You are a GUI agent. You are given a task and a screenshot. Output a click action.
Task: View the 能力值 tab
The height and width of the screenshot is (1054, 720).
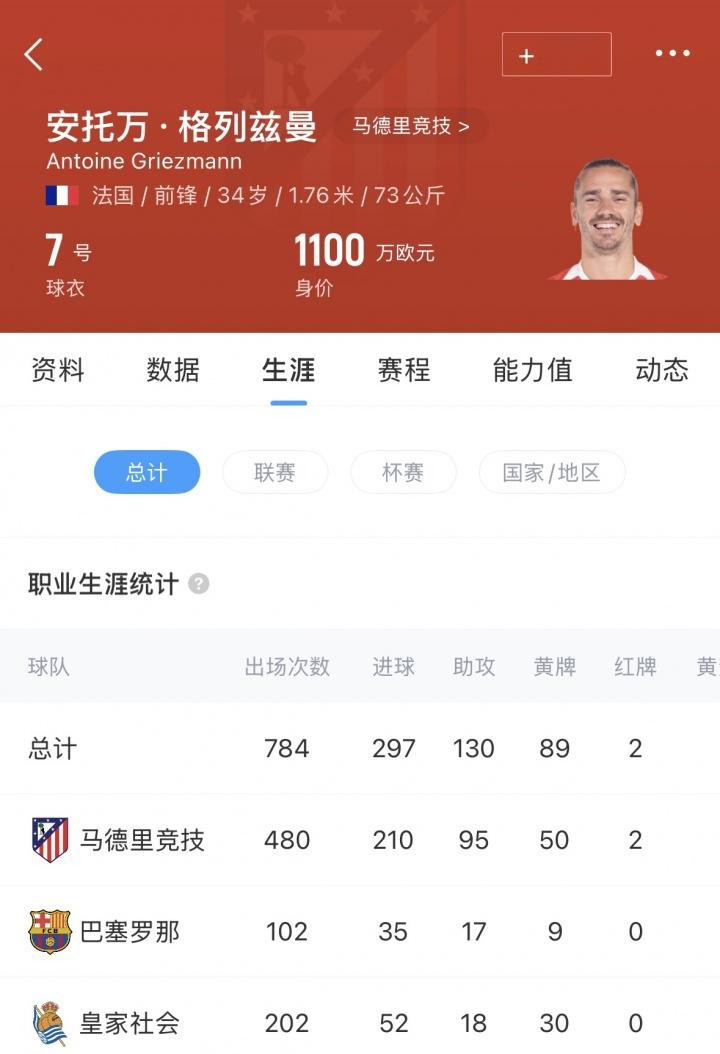[x=532, y=370]
